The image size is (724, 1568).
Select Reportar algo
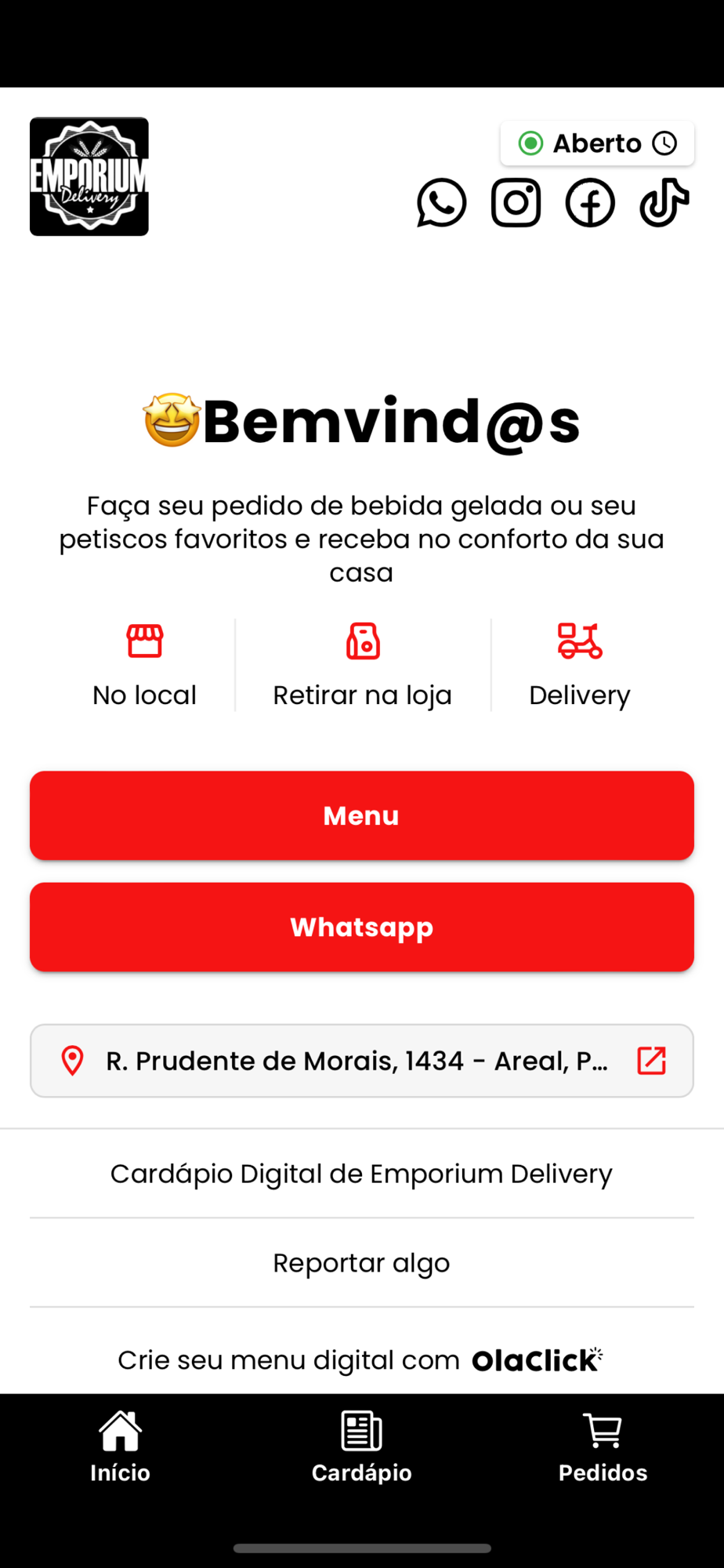[x=362, y=1263]
